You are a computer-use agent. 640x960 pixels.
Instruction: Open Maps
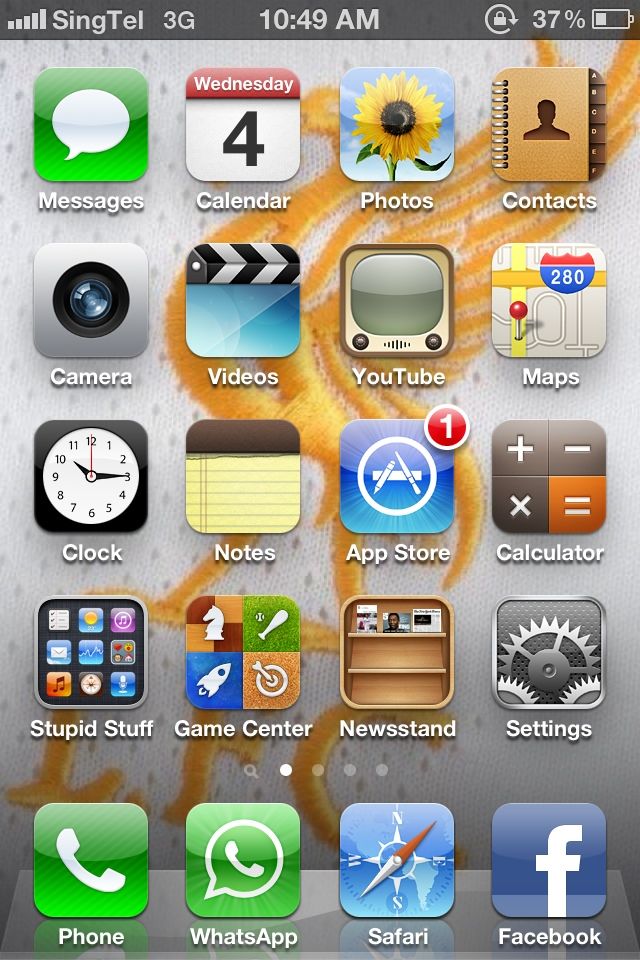click(x=549, y=300)
